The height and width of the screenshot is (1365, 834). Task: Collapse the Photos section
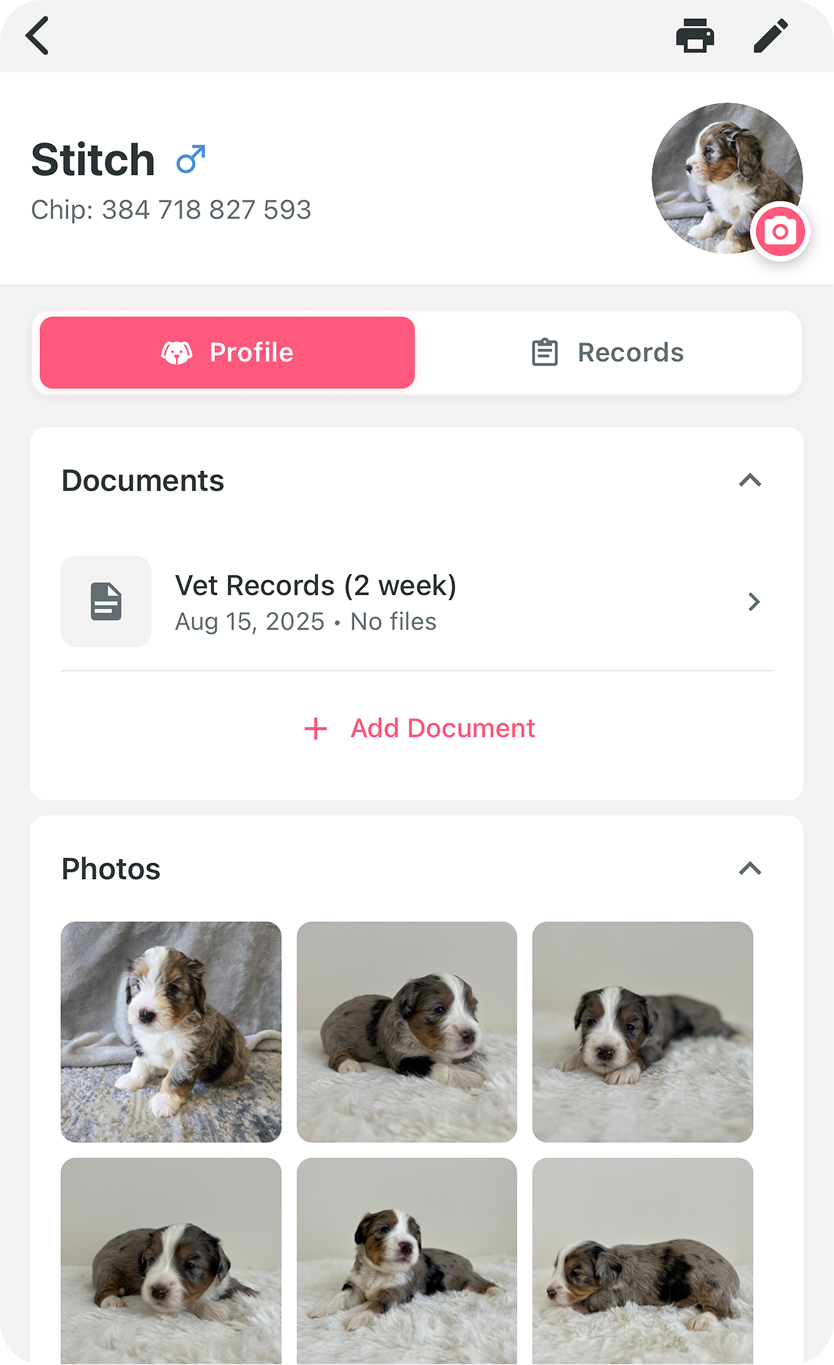coord(749,869)
